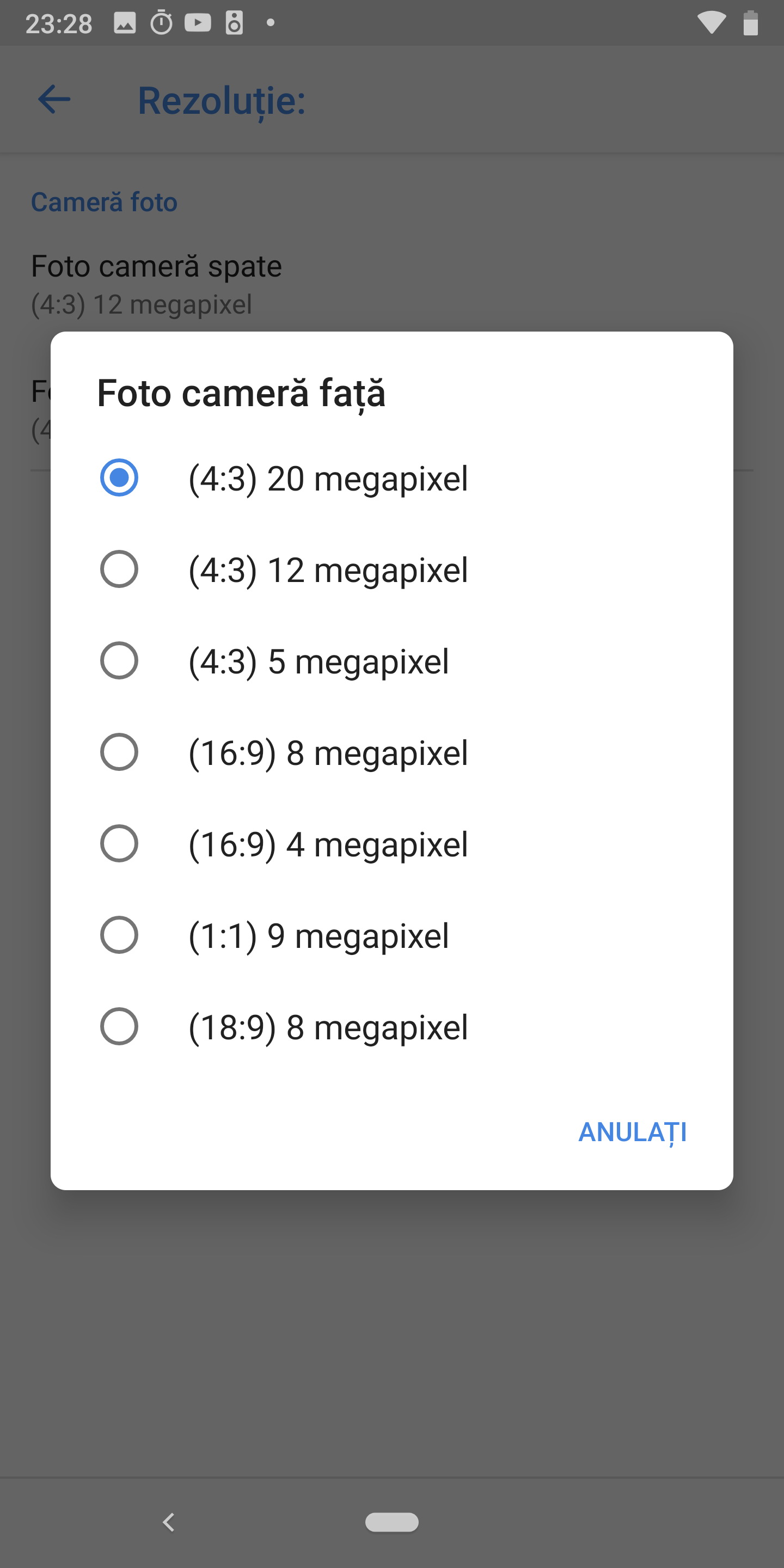Choose (16:9) 4 megapixel option

391,844
